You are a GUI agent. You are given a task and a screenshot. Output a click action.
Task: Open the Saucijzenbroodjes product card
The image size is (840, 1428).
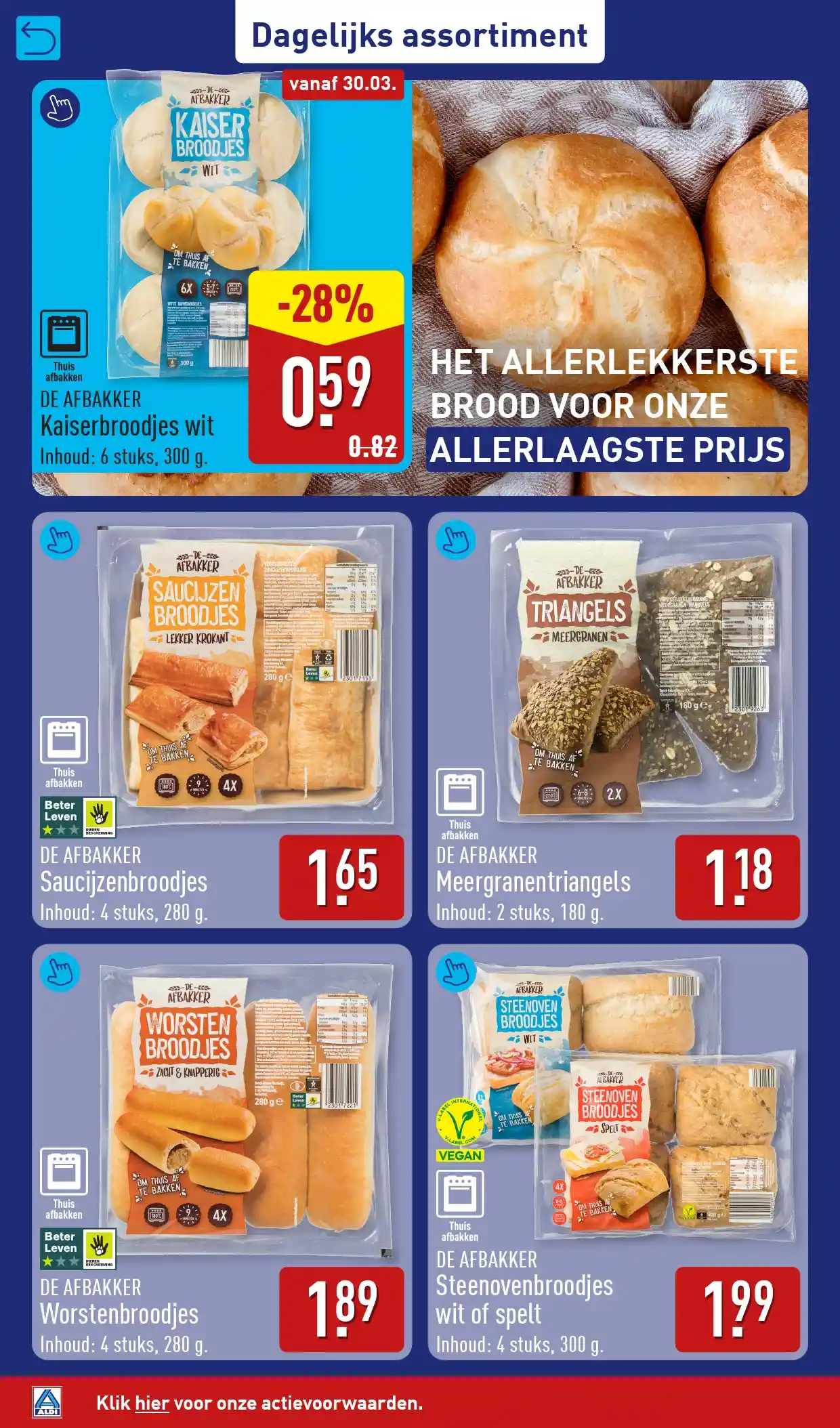[x=221, y=719]
